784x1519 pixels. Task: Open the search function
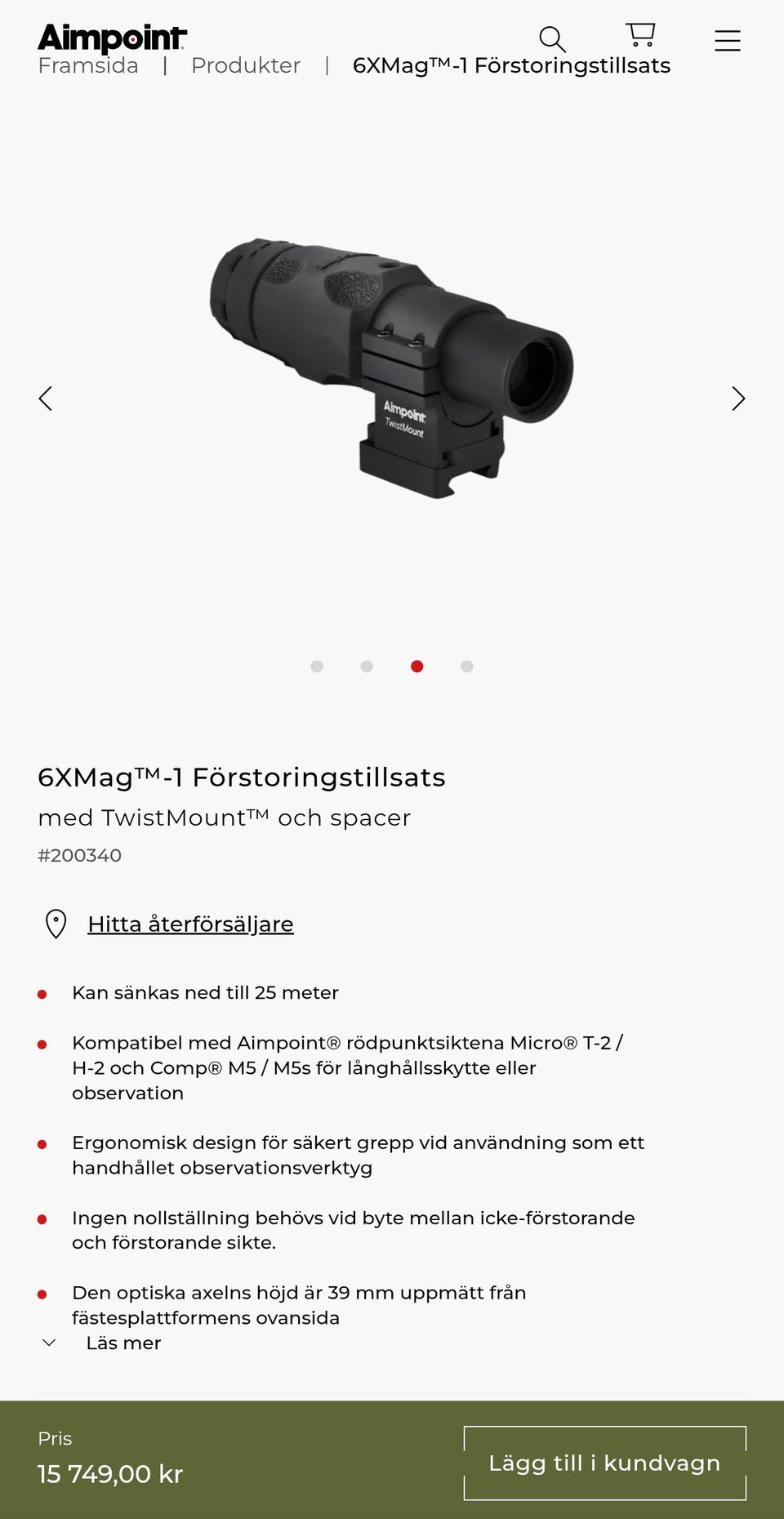553,38
